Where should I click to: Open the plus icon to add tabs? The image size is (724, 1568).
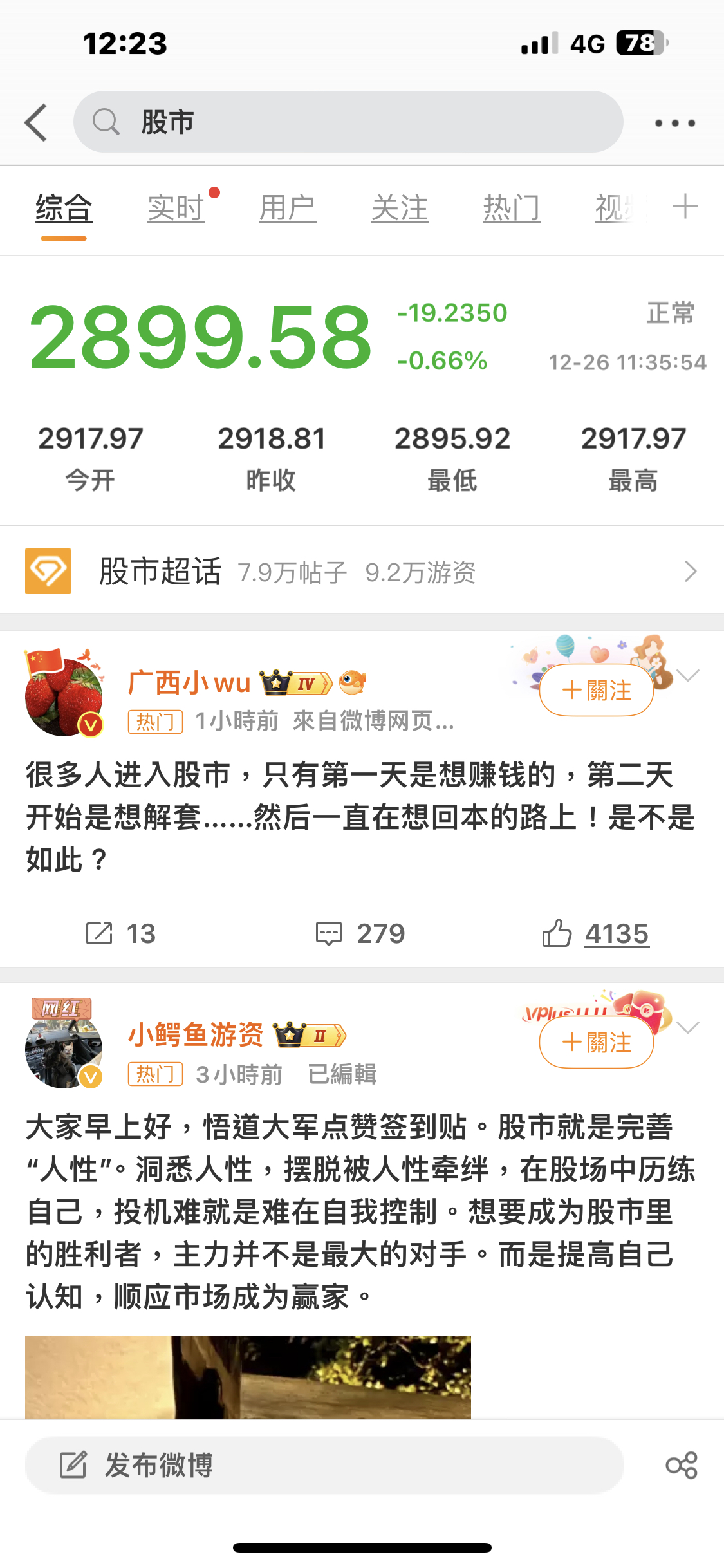685,207
